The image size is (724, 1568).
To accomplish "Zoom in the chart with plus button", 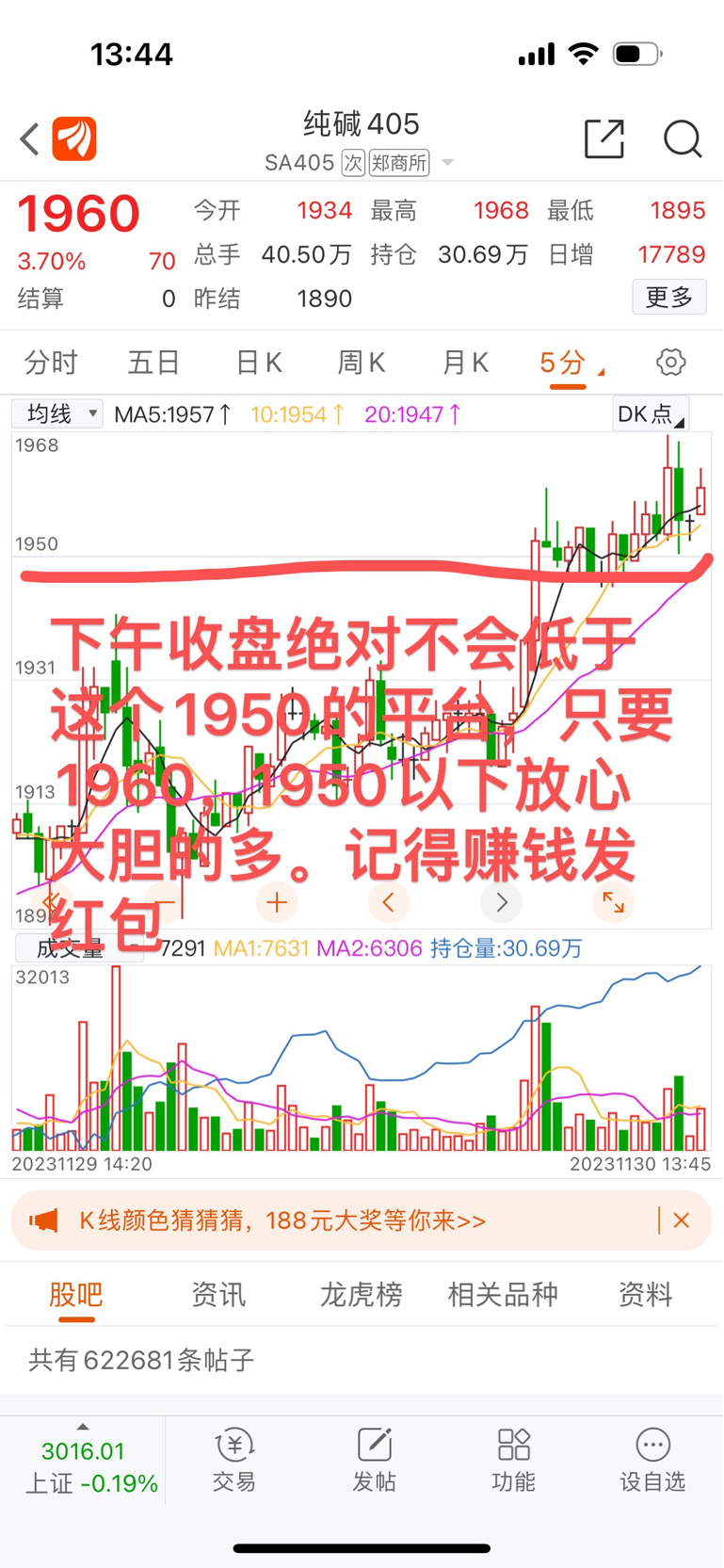I will 276,902.
